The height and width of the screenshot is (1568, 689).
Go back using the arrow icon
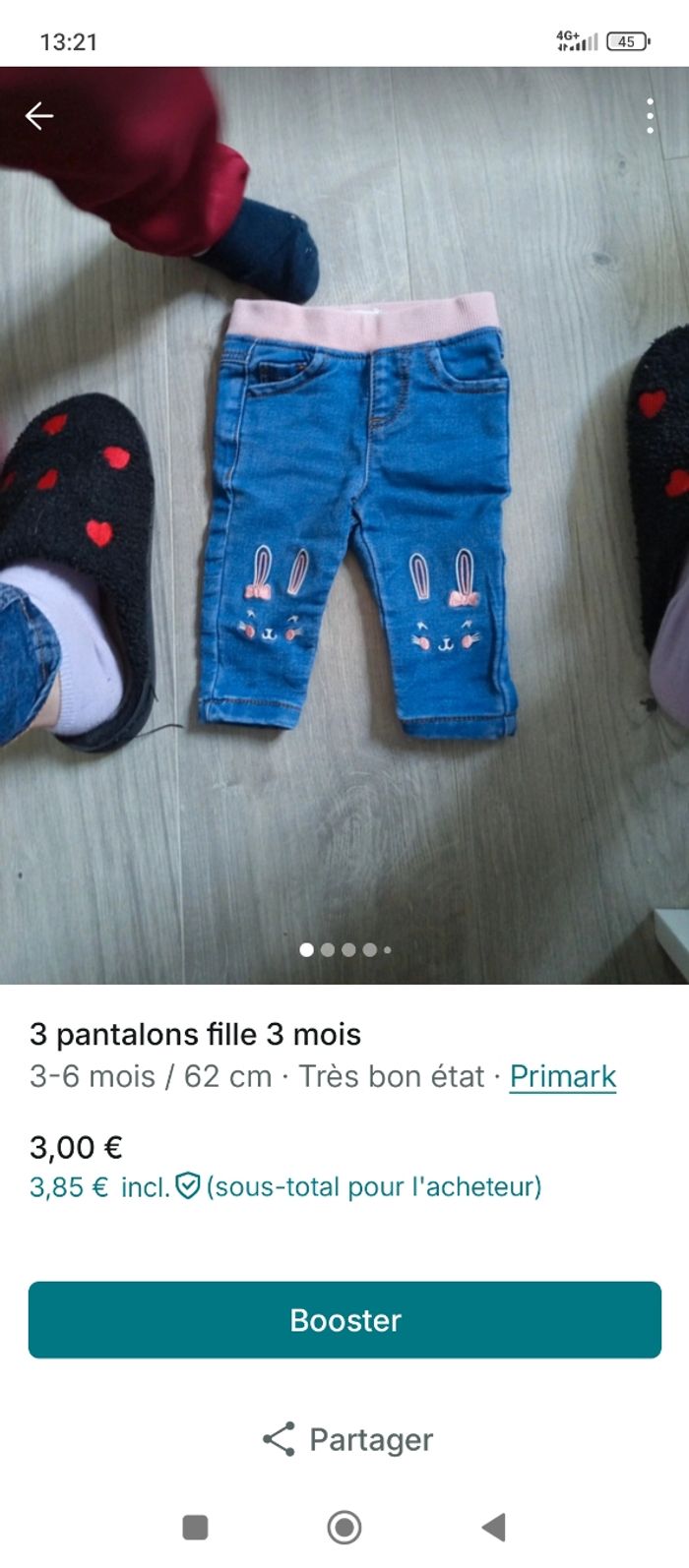click(x=39, y=116)
